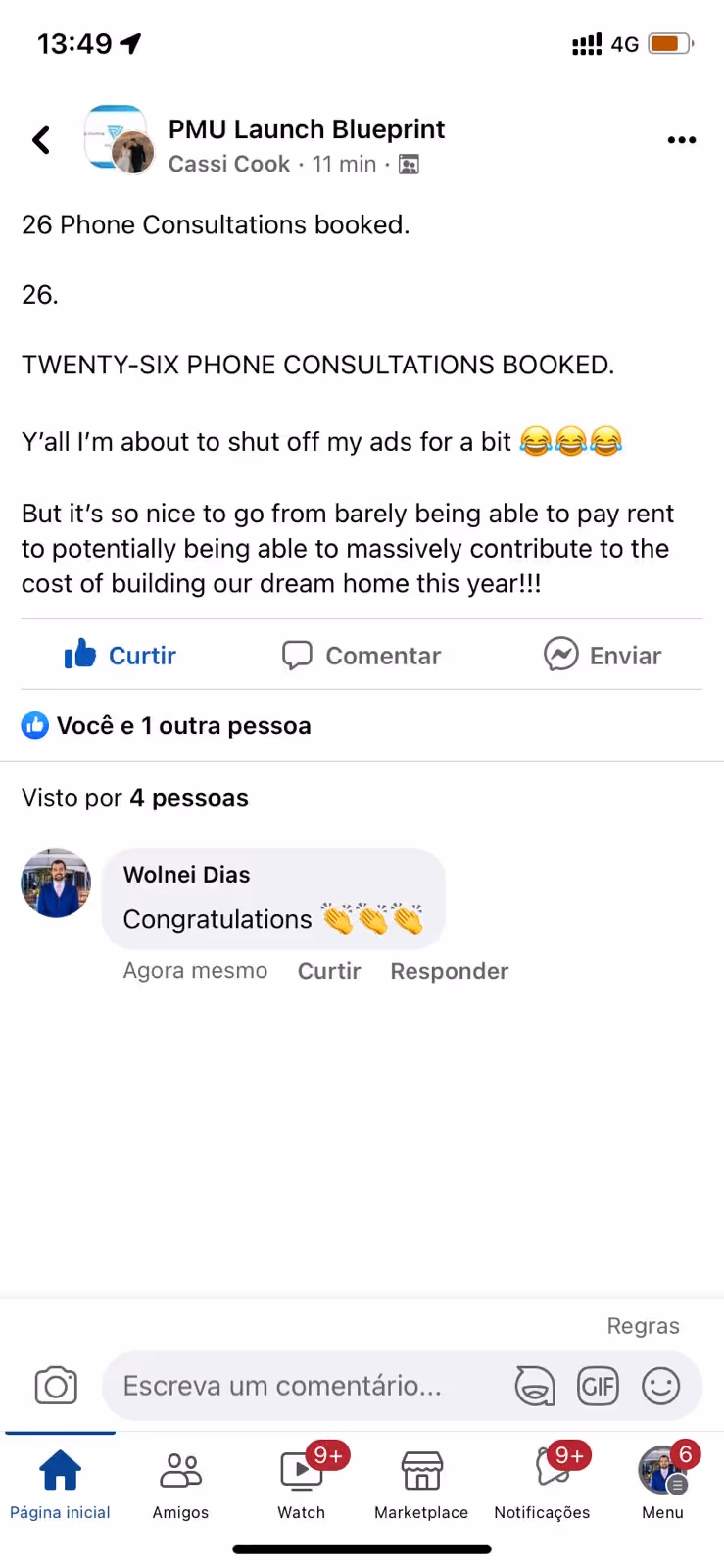The width and height of the screenshot is (724, 1568).
Task: Switch to the Amigos tab
Action: click(x=180, y=1485)
